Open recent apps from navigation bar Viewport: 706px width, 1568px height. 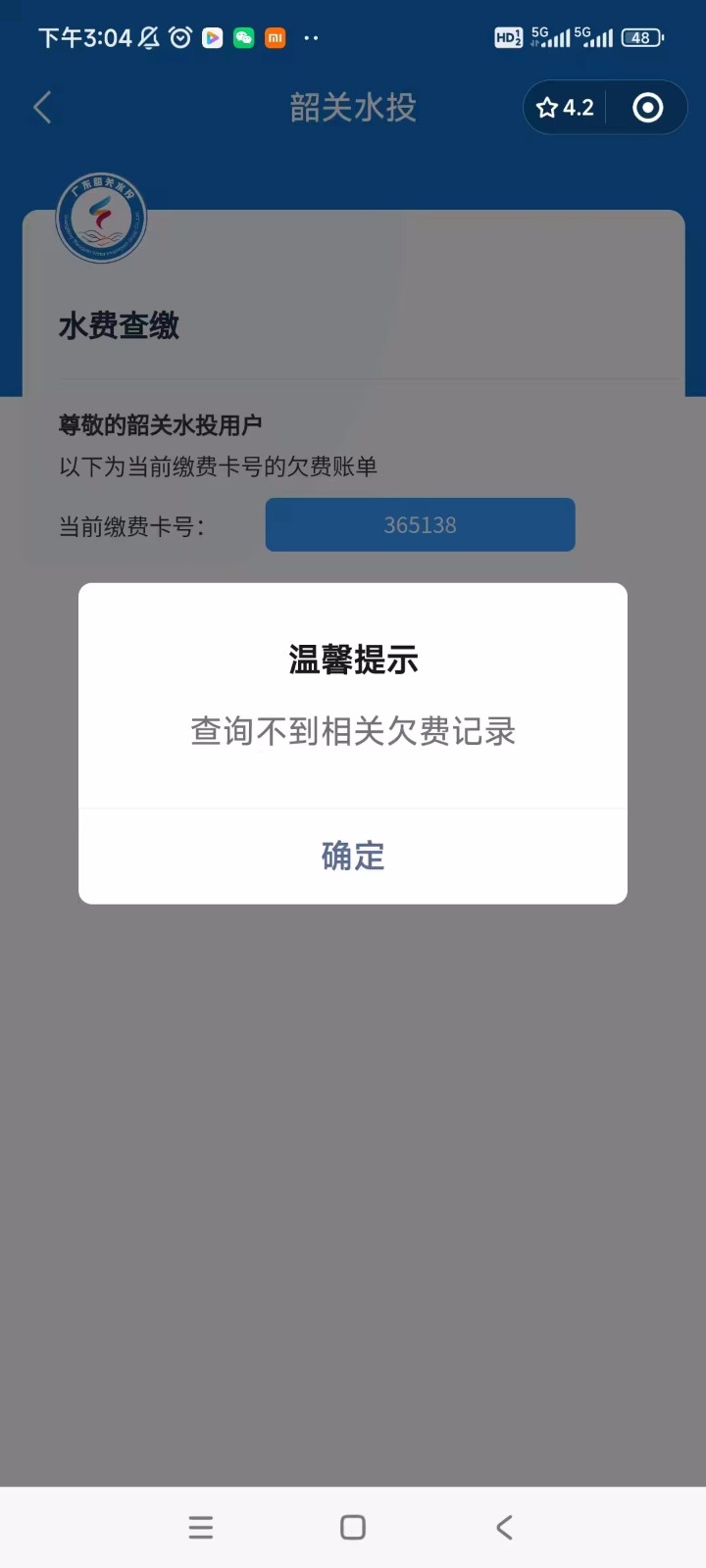point(201,1527)
